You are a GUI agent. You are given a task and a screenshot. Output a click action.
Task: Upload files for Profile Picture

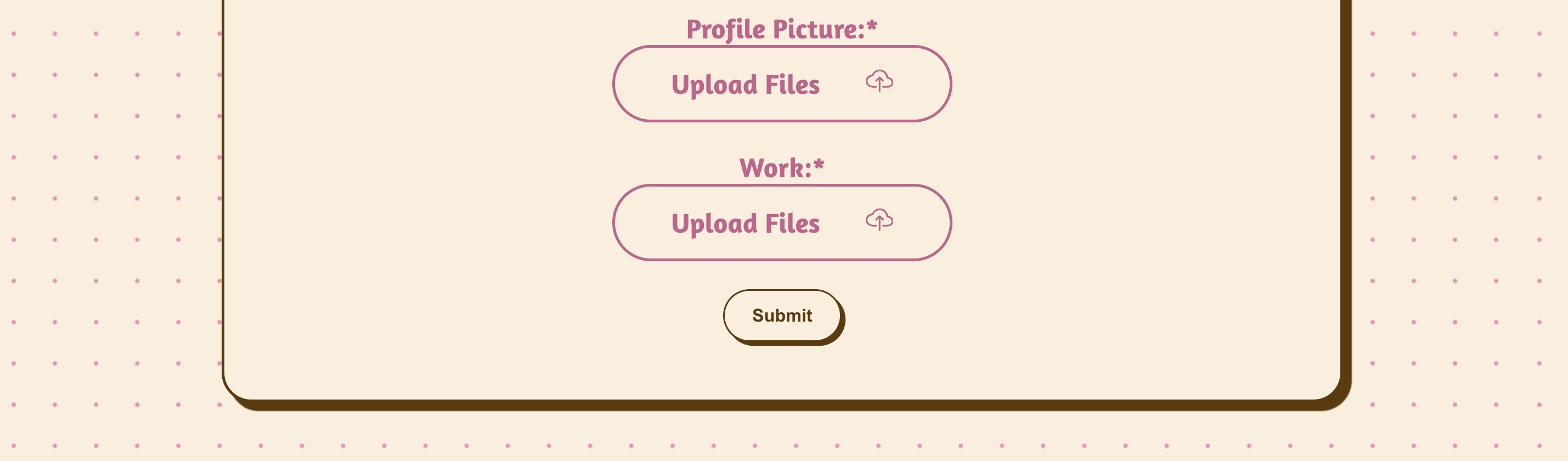pyautogui.click(x=782, y=84)
